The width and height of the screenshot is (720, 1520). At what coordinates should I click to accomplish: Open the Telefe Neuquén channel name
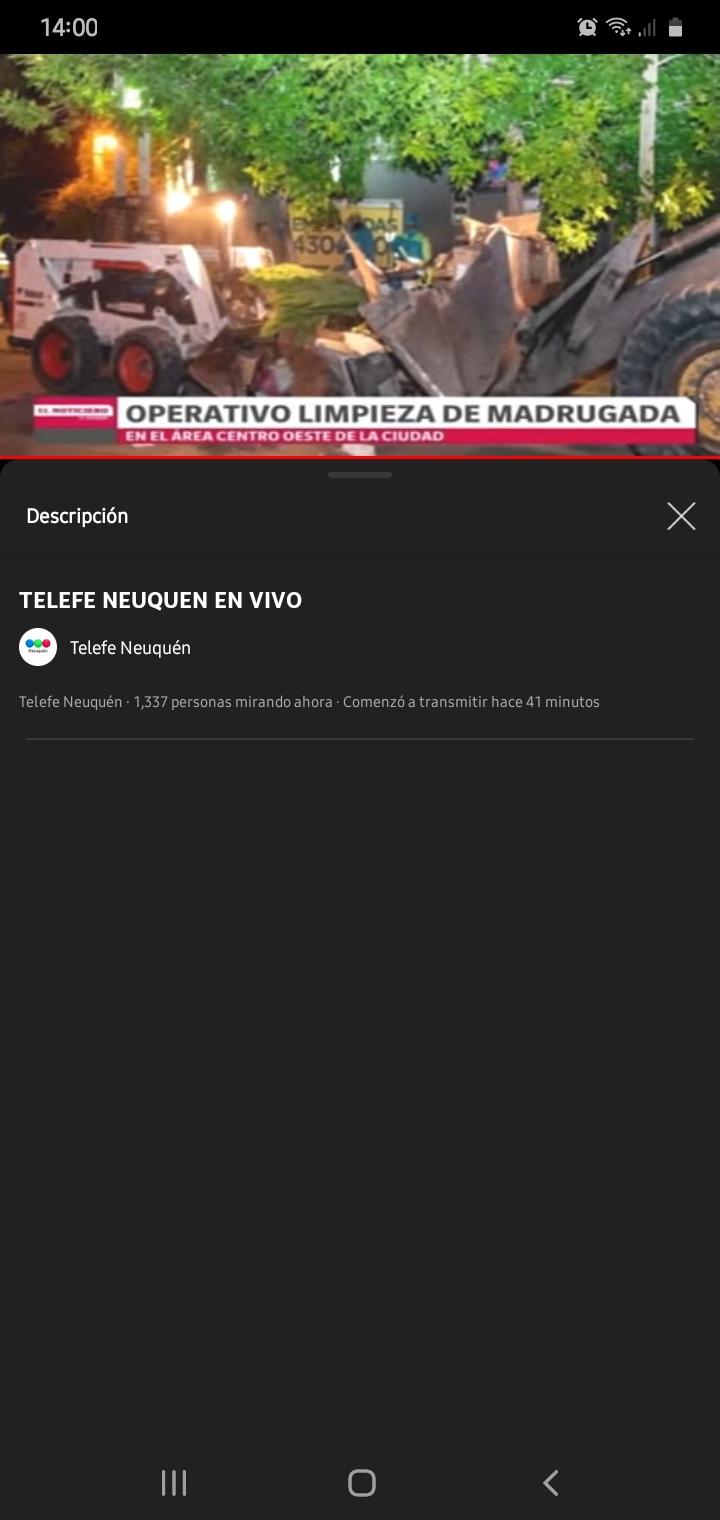click(130, 647)
